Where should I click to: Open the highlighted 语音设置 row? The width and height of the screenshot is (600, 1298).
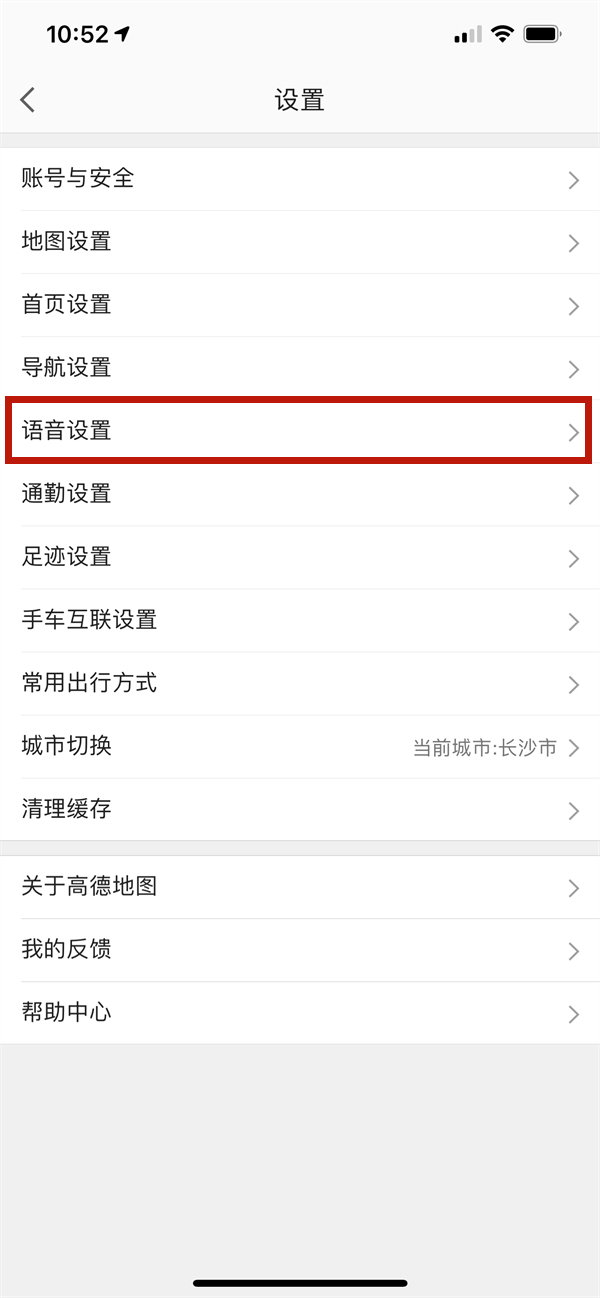pos(300,431)
